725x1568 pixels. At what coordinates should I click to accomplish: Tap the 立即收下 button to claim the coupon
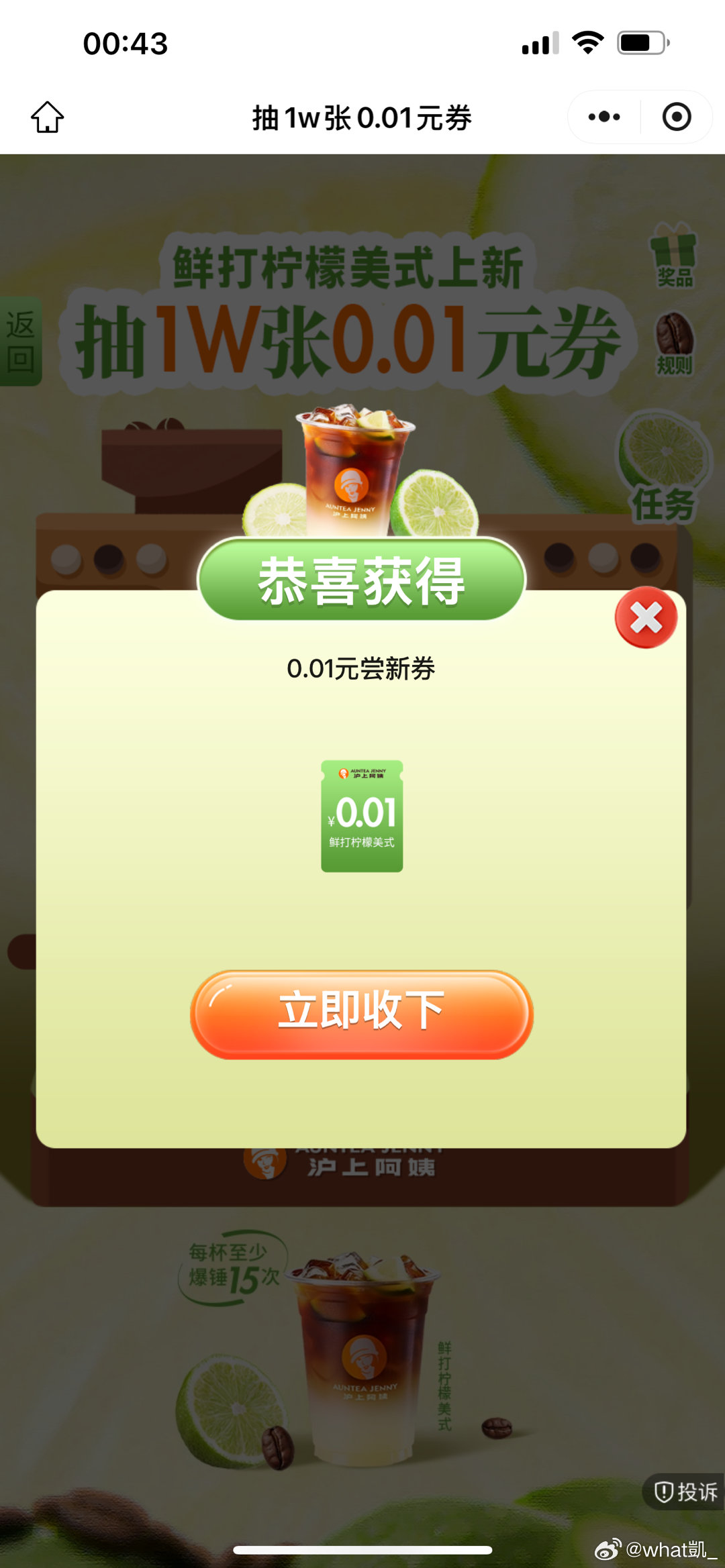coord(362,1013)
